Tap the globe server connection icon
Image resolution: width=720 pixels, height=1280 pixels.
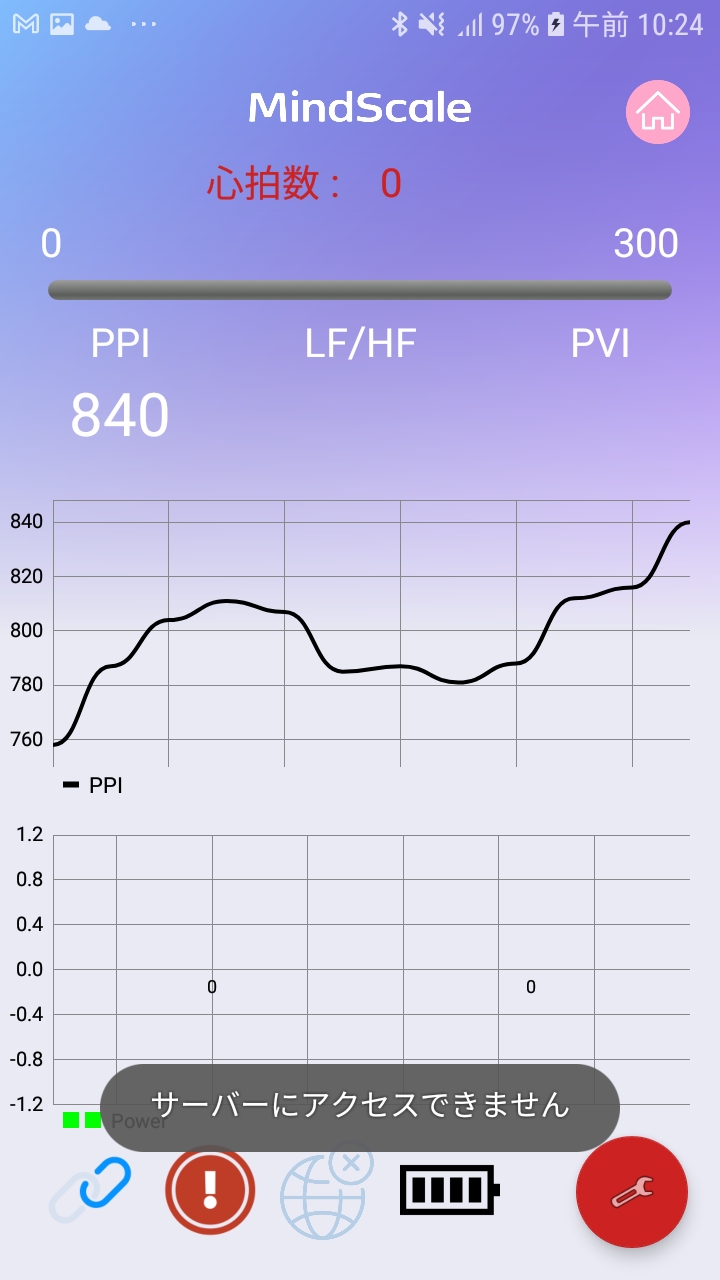326,1191
